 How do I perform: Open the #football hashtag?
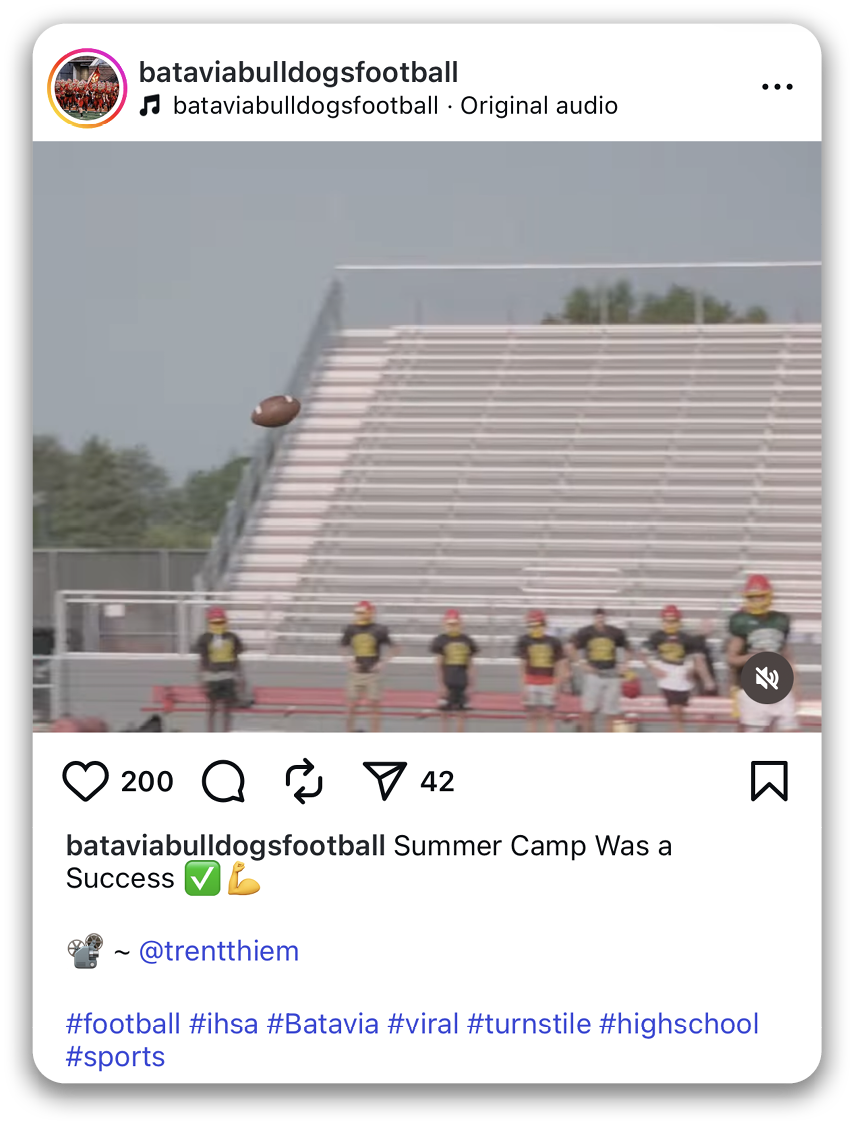pos(123,1024)
